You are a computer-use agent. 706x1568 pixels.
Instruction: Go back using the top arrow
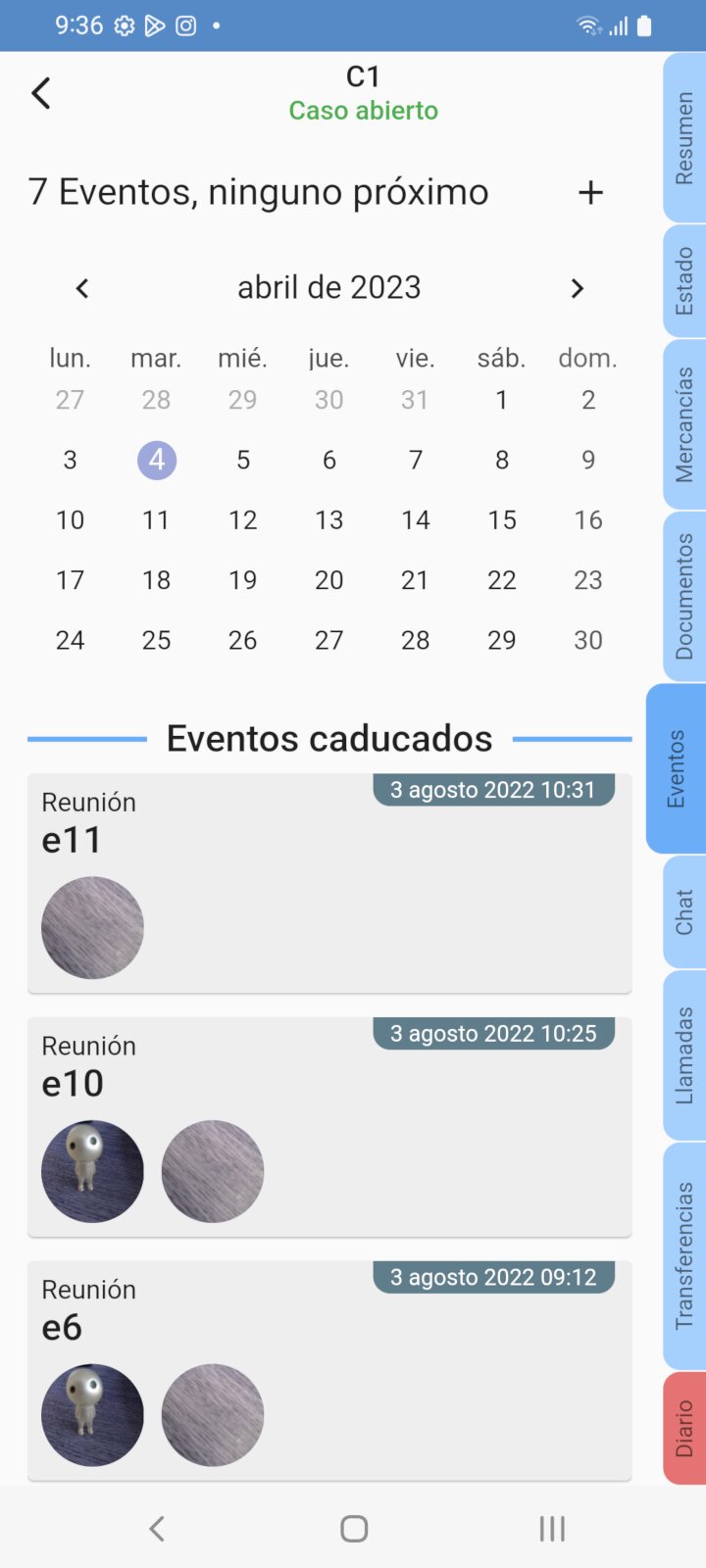click(41, 93)
